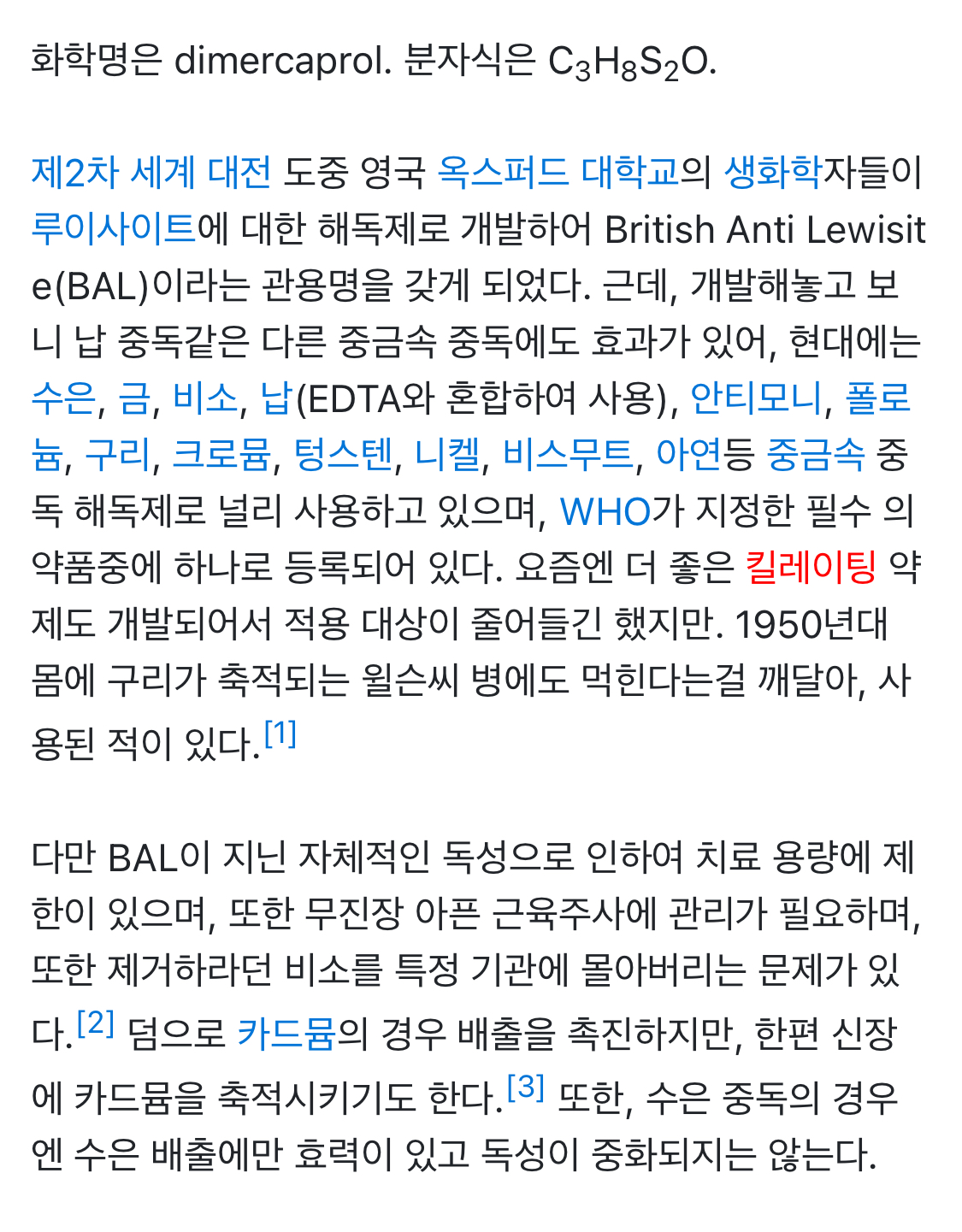
Task: Jump to footnote 1
Action: point(280,734)
